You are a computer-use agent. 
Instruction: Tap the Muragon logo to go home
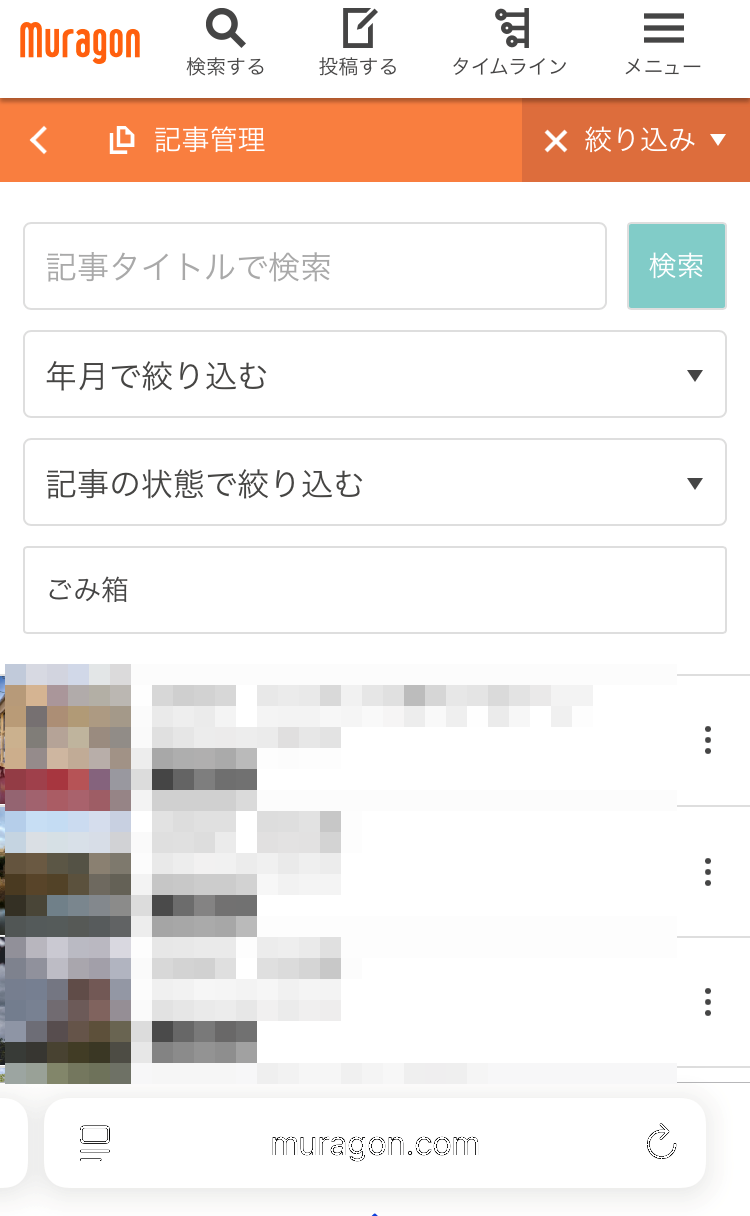(x=80, y=43)
